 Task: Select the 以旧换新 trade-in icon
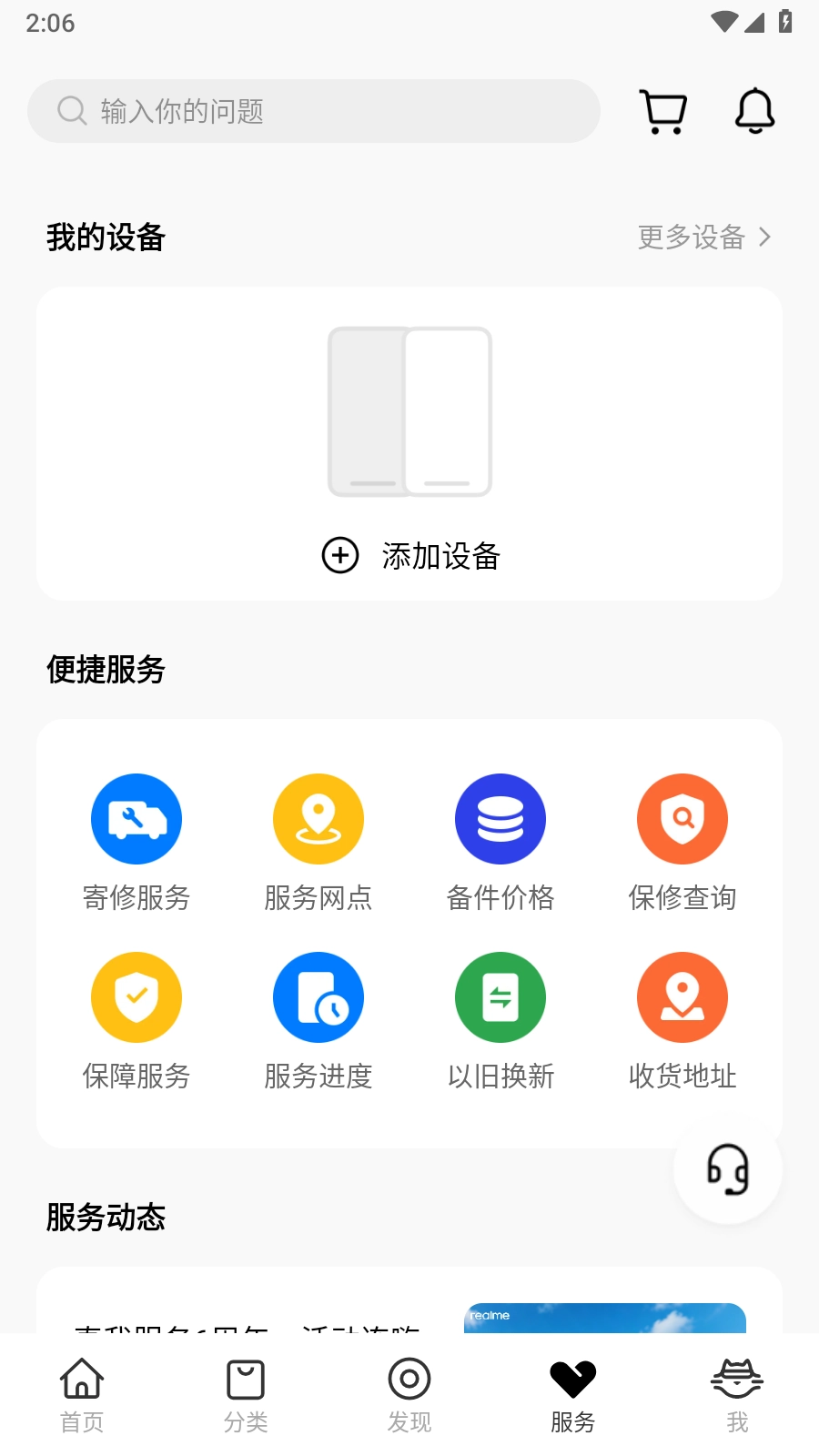coord(500,996)
